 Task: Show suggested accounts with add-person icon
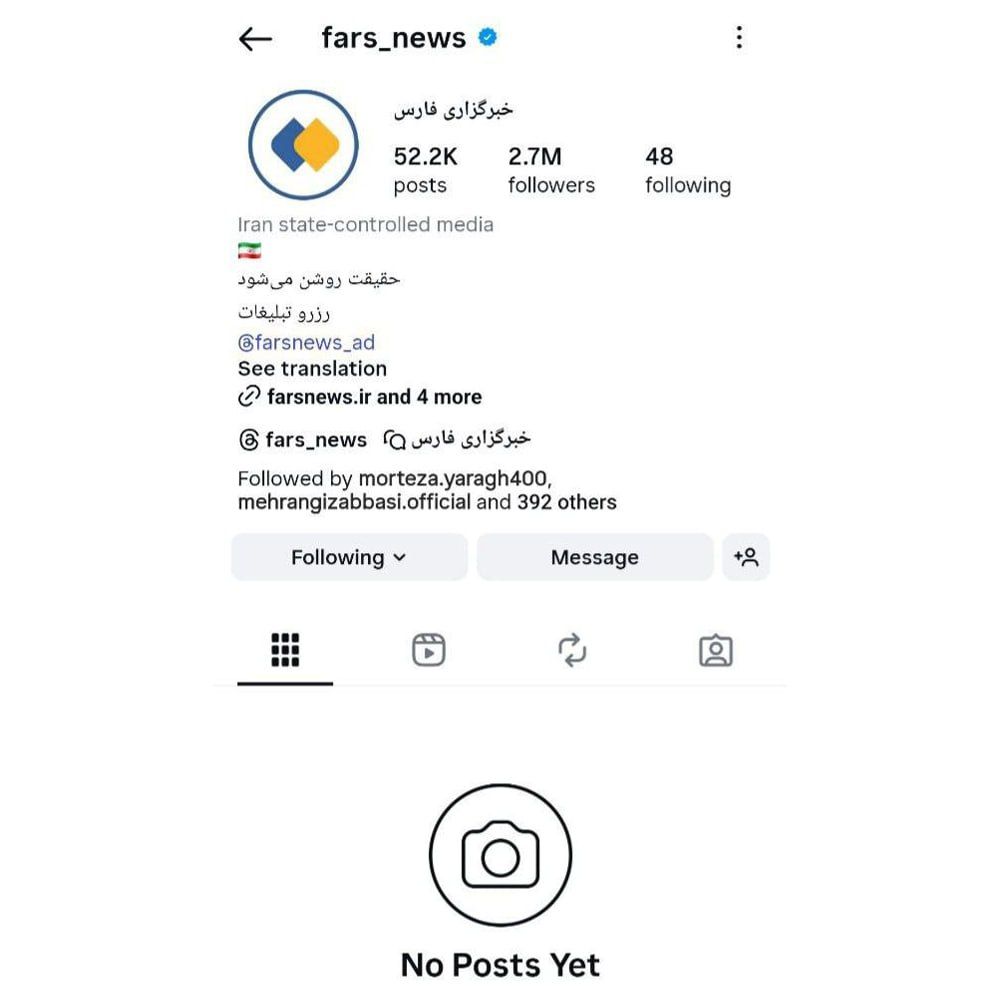coord(746,558)
